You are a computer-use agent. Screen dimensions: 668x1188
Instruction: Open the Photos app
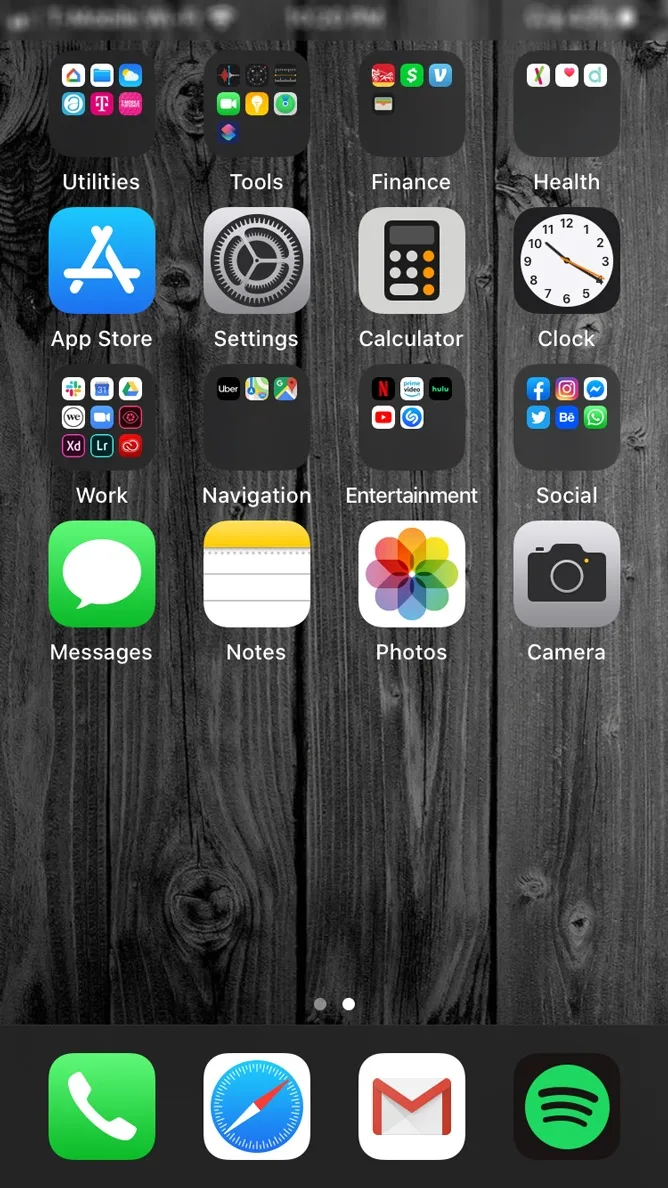click(x=411, y=574)
